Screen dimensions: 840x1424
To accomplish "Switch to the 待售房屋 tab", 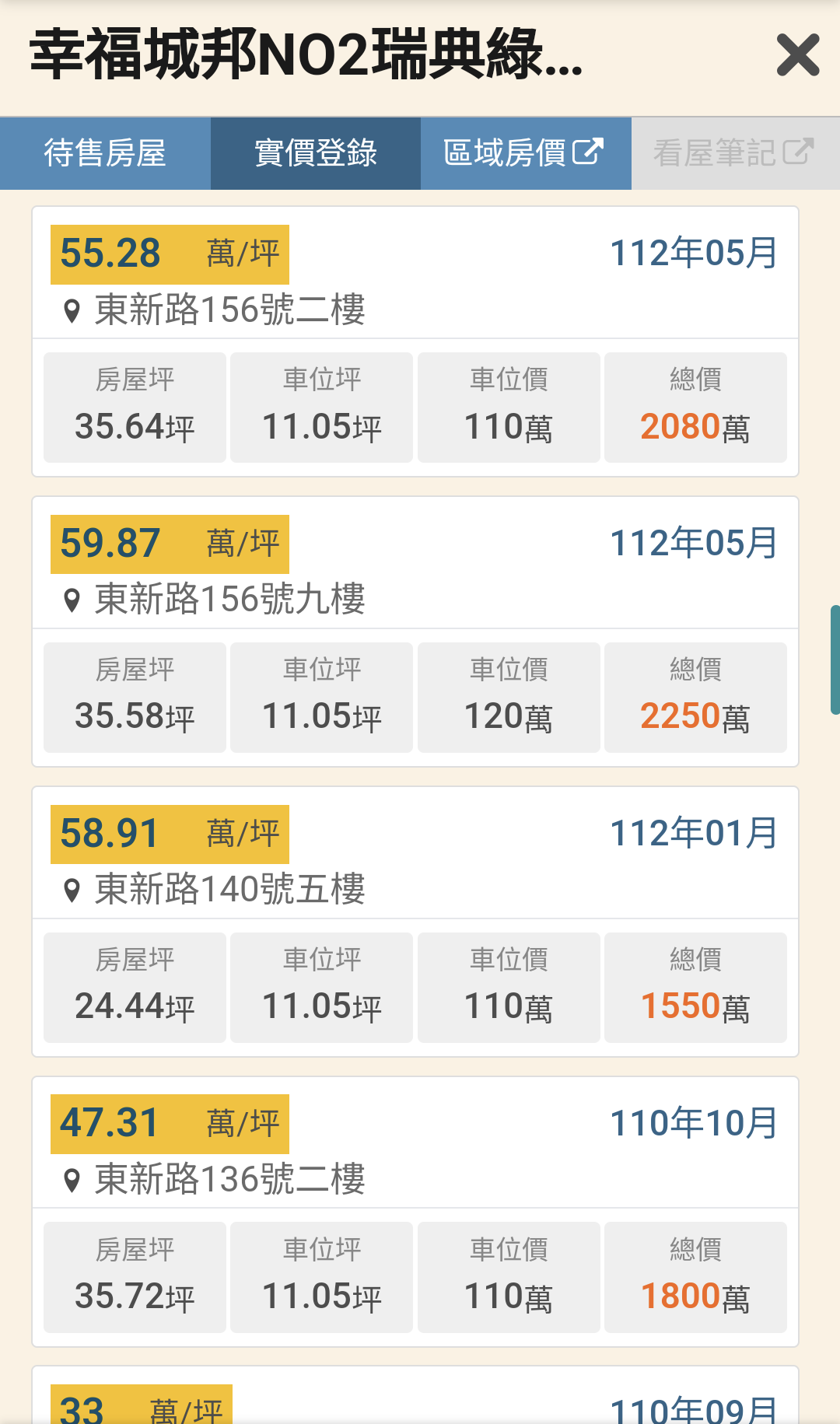I will pos(105,153).
